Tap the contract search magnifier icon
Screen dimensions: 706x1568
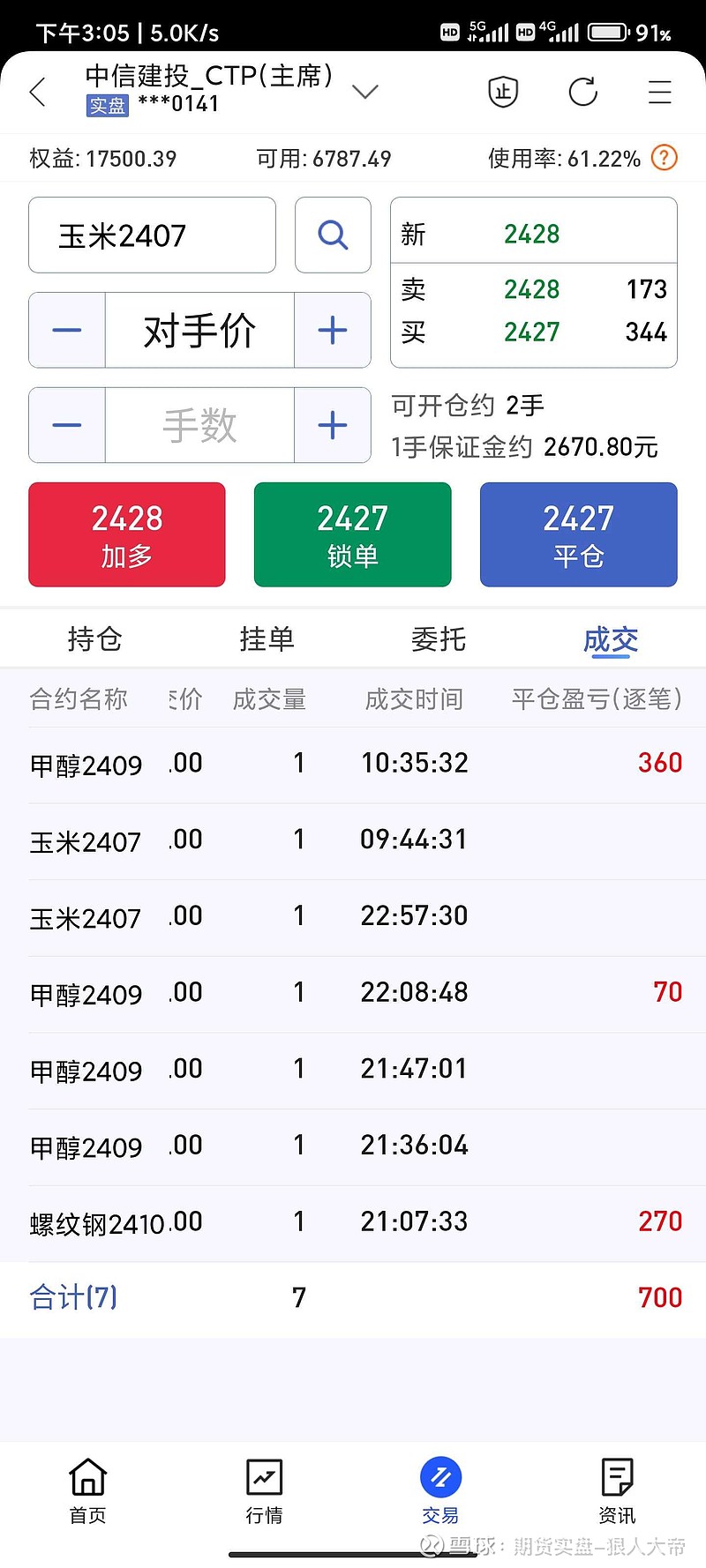tap(333, 235)
